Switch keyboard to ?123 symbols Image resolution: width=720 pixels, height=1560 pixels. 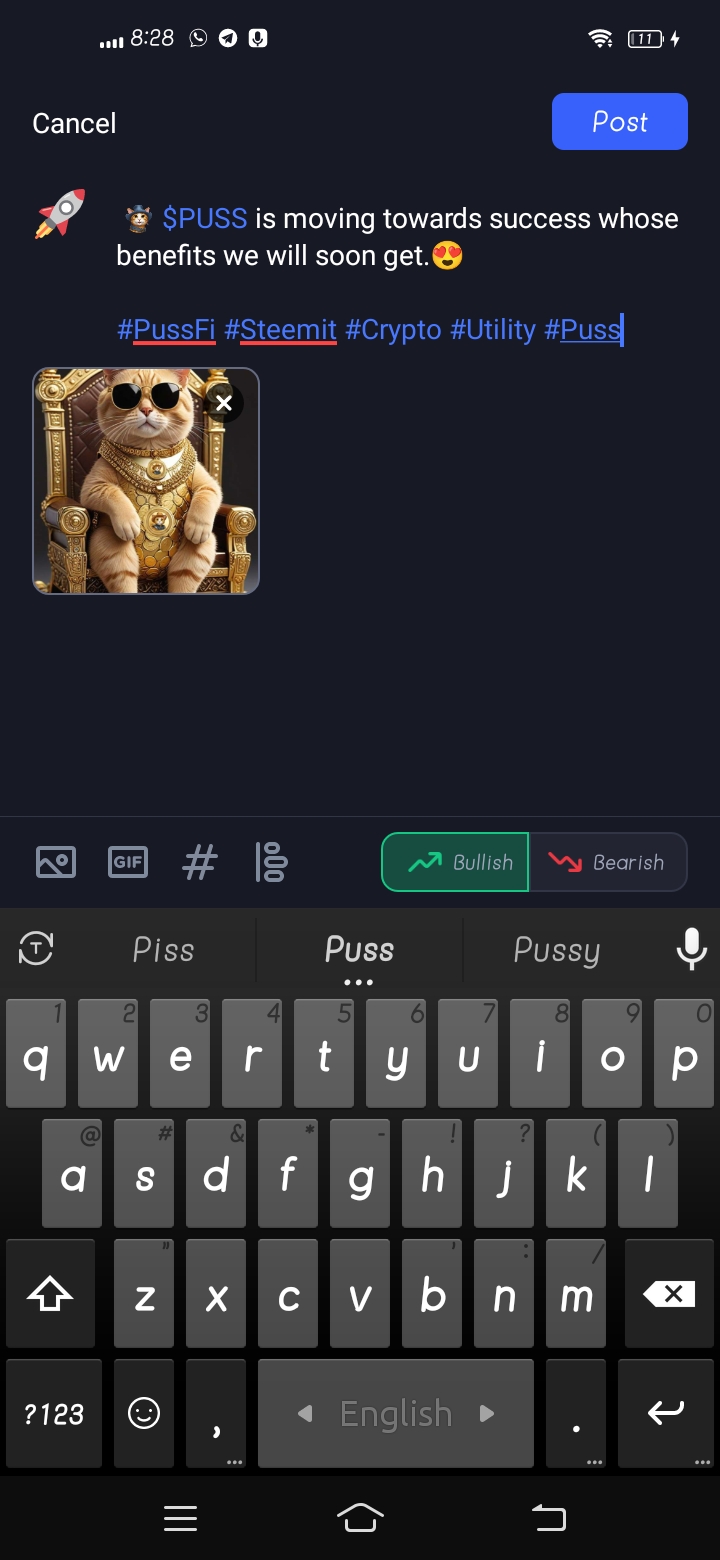[x=54, y=1413]
